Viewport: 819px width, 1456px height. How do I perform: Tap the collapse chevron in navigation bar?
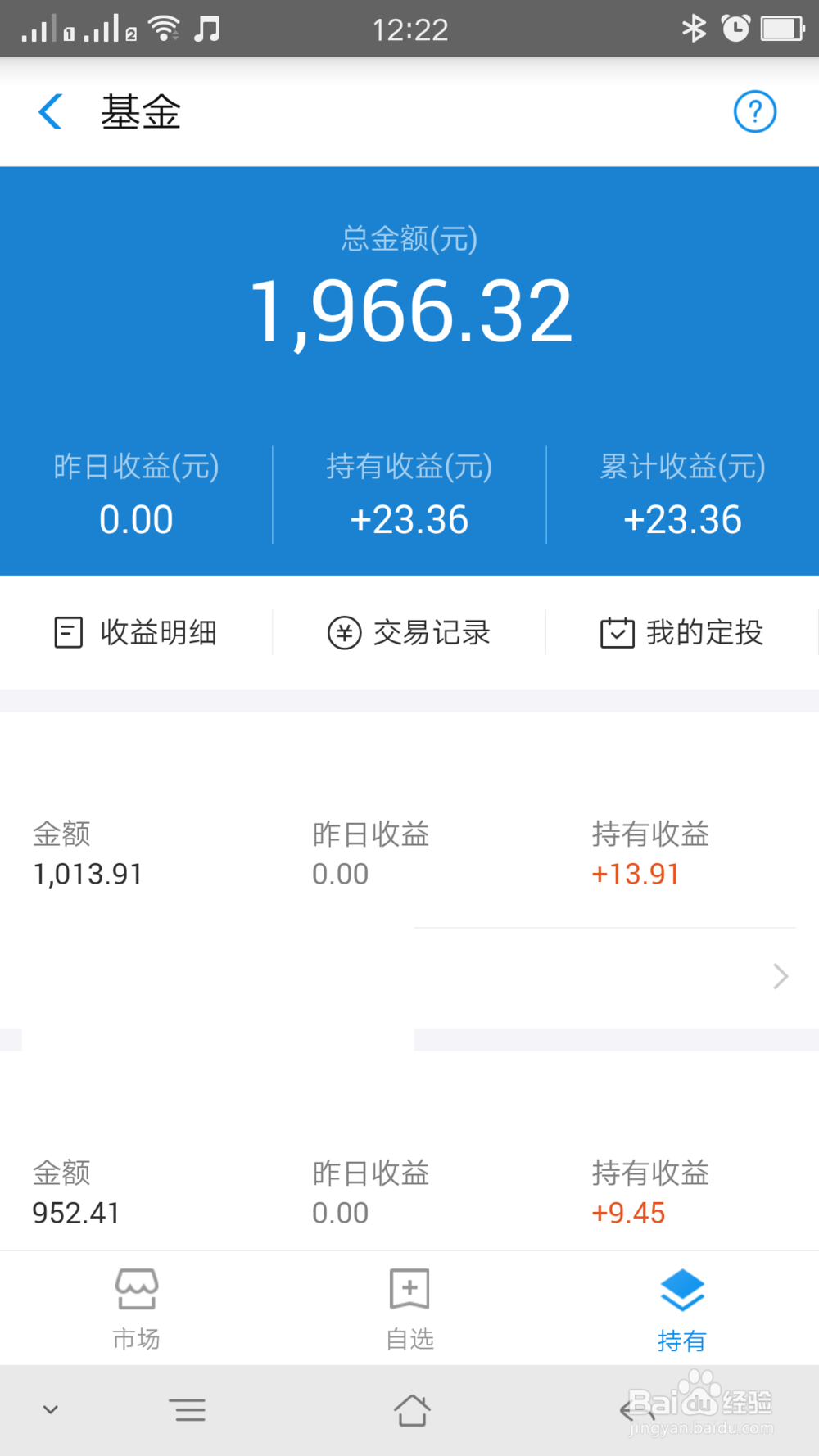(x=51, y=1410)
